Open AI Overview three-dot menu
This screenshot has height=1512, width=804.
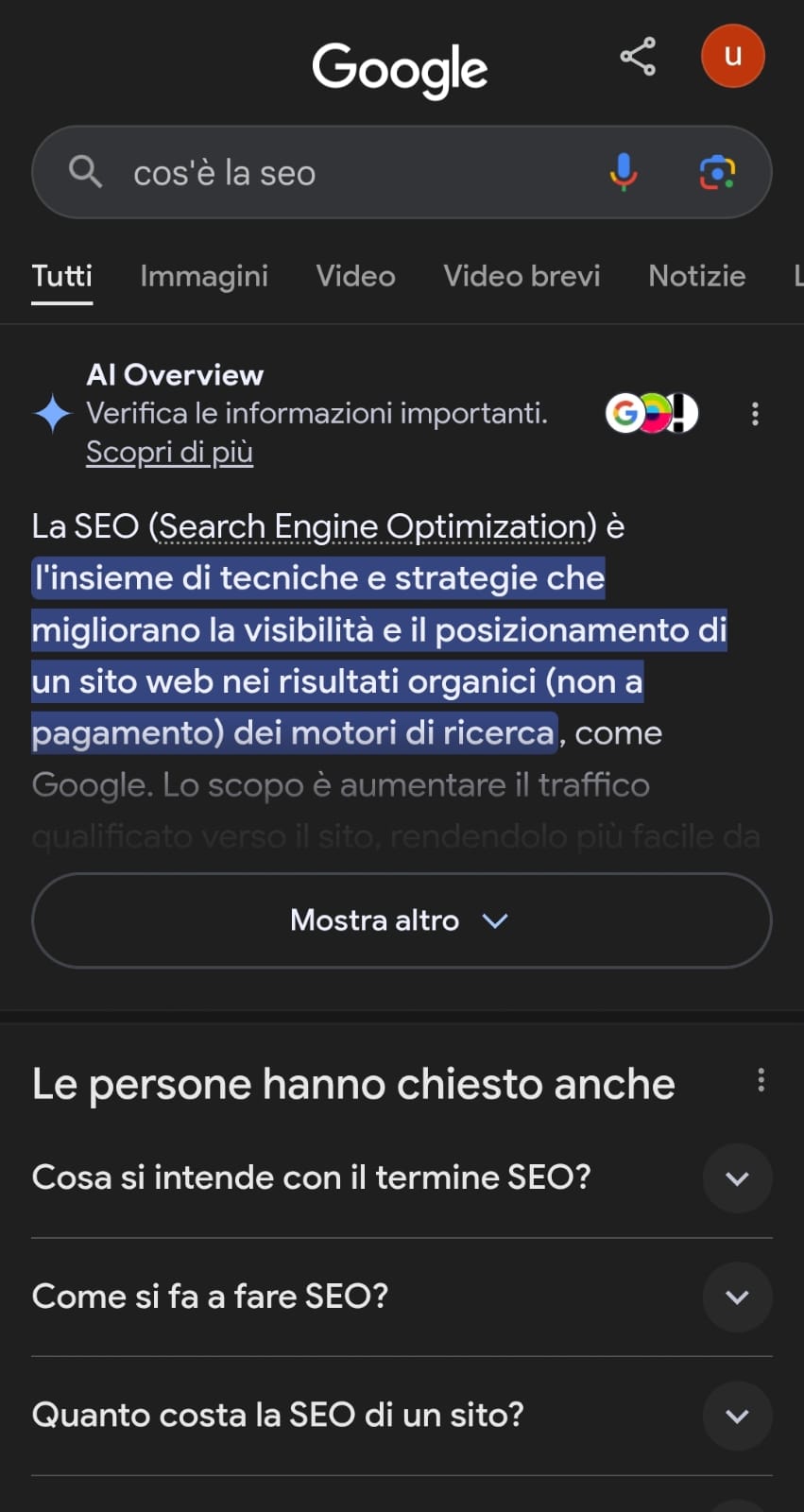click(755, 414)
